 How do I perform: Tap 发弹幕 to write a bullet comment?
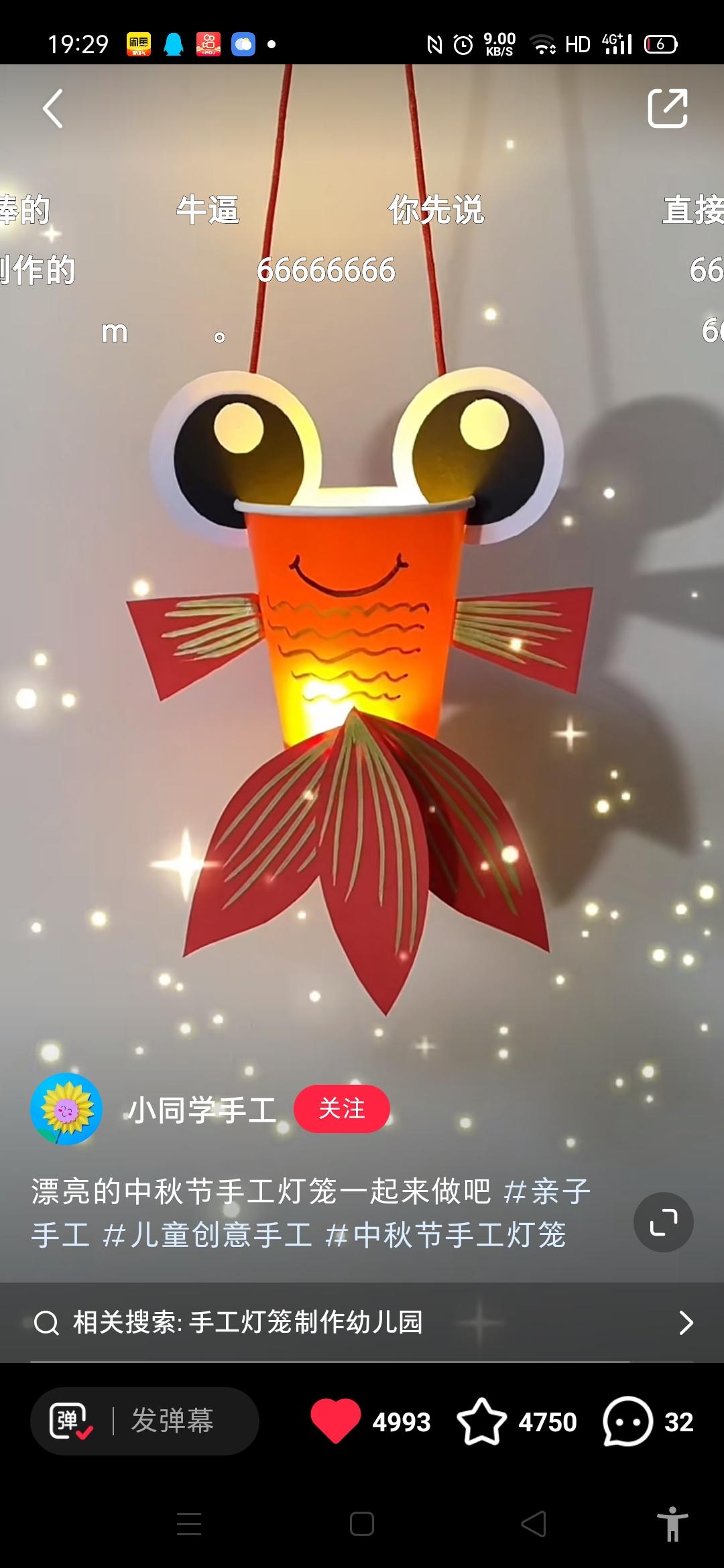(x=173, y=1421)
